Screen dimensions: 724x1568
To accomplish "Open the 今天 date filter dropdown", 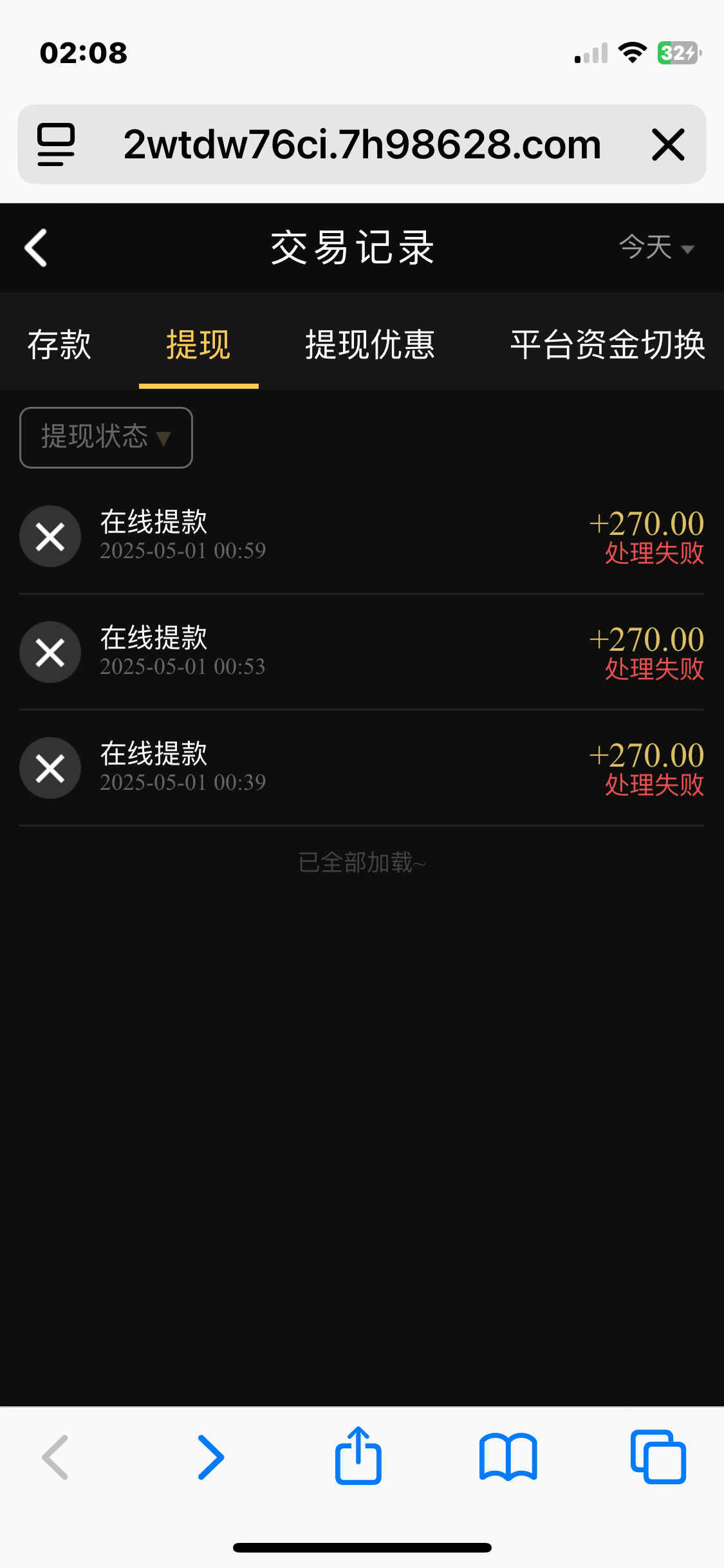I will pos(656,248).
